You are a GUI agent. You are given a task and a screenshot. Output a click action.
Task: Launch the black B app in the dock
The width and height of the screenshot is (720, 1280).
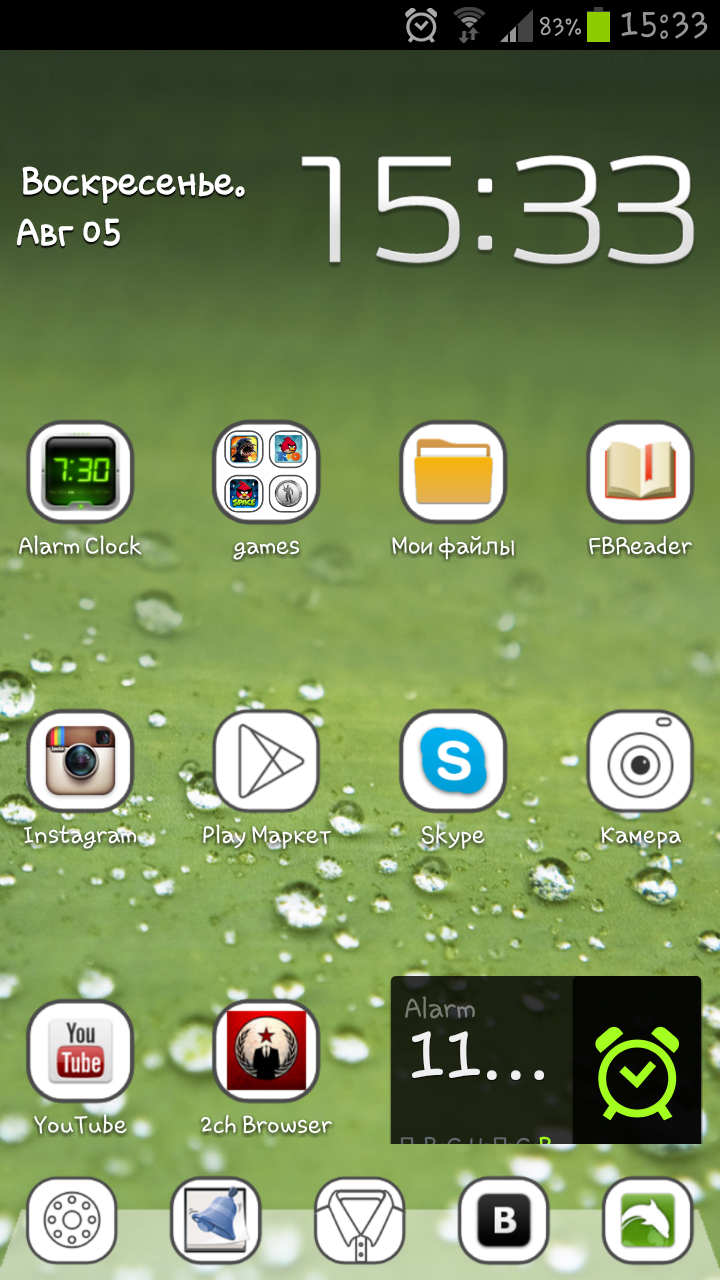click(x=504, y=1221)
